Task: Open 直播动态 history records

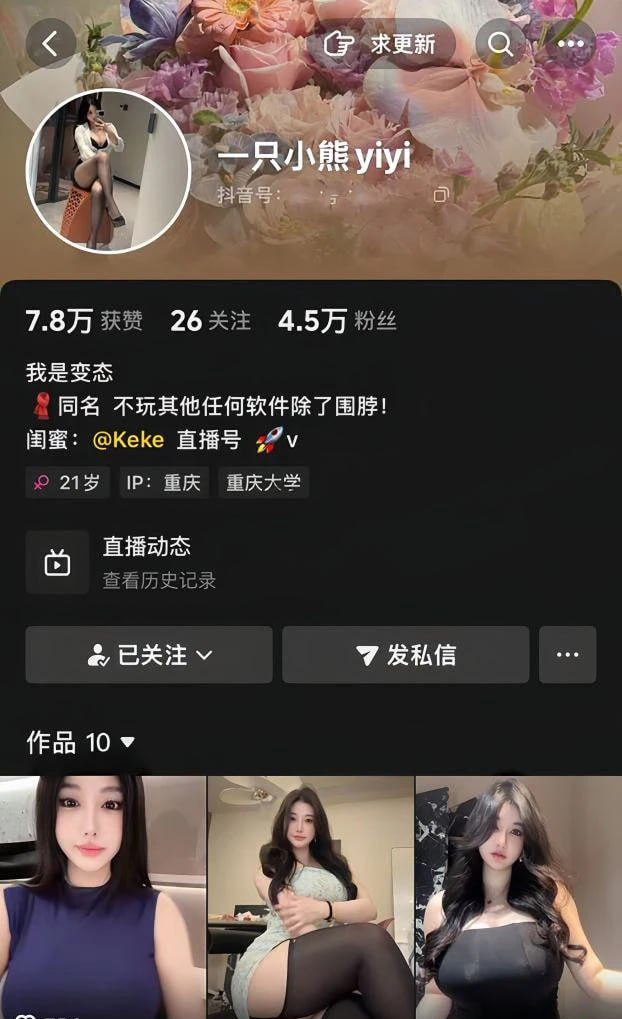Action: tap(147, 562)
